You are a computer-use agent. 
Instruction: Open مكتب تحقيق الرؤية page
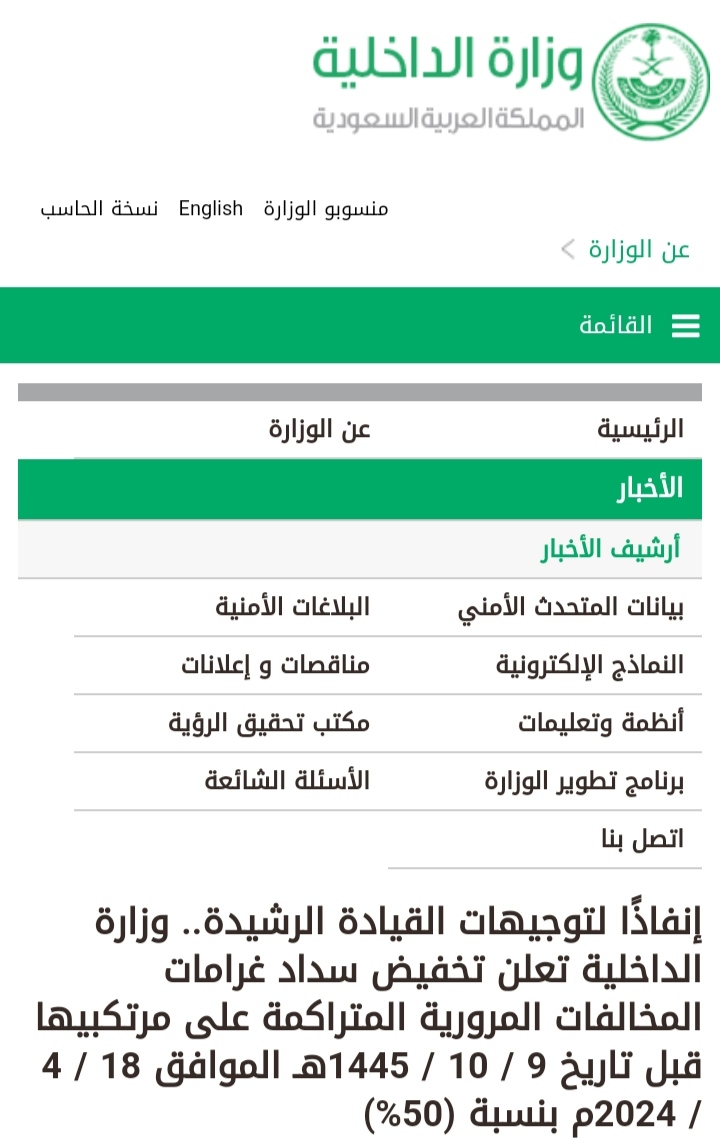269,723
